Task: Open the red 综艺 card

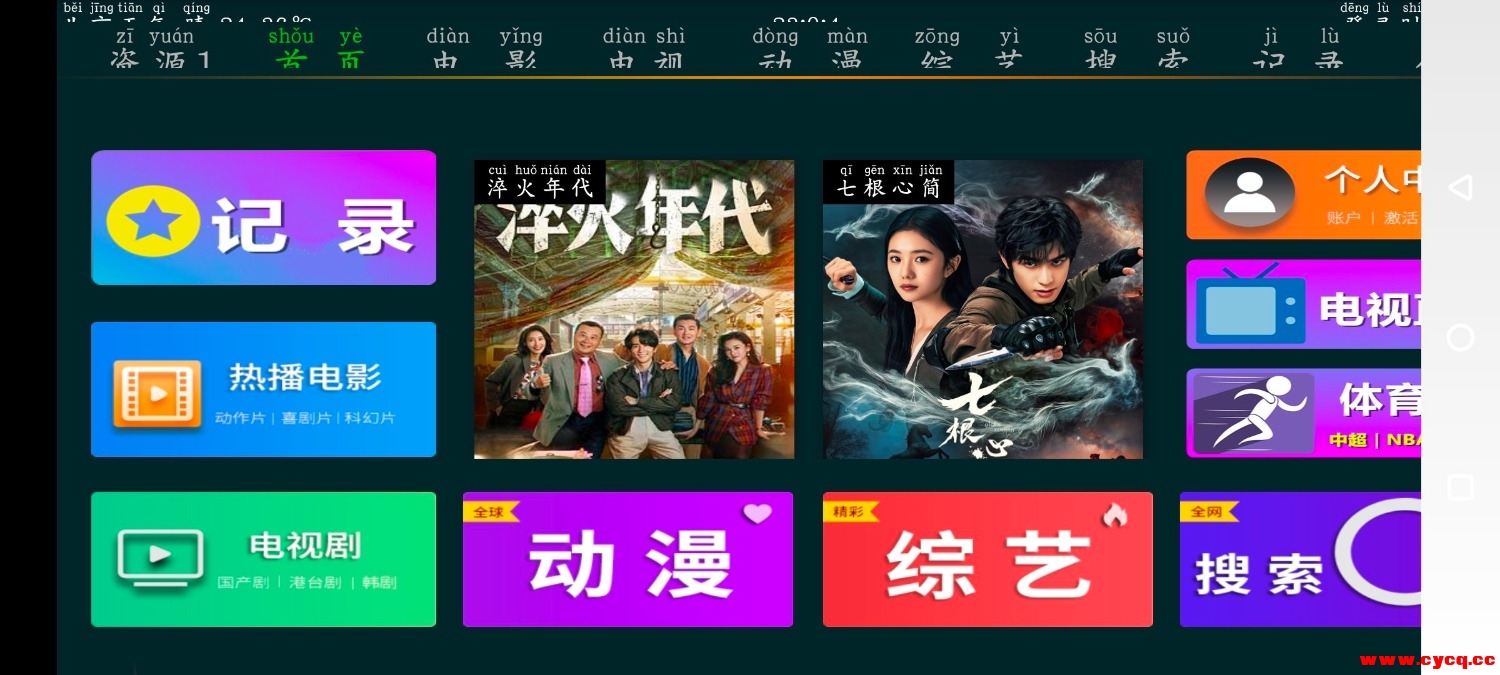Action: pyautogui.click(x=987, y=559)
